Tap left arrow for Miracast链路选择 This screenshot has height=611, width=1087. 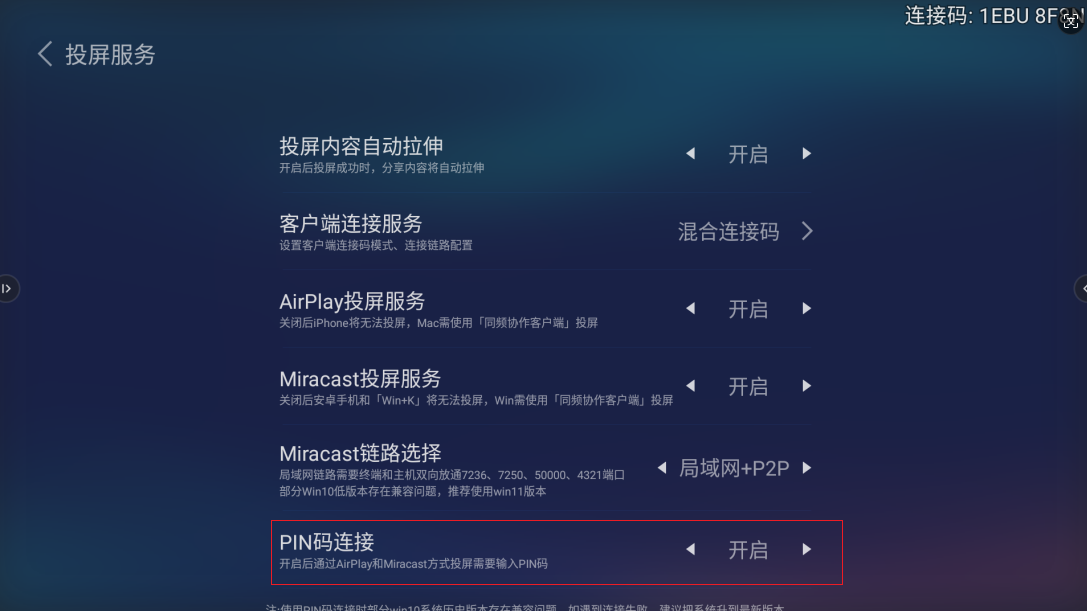(x=661, y=467)
